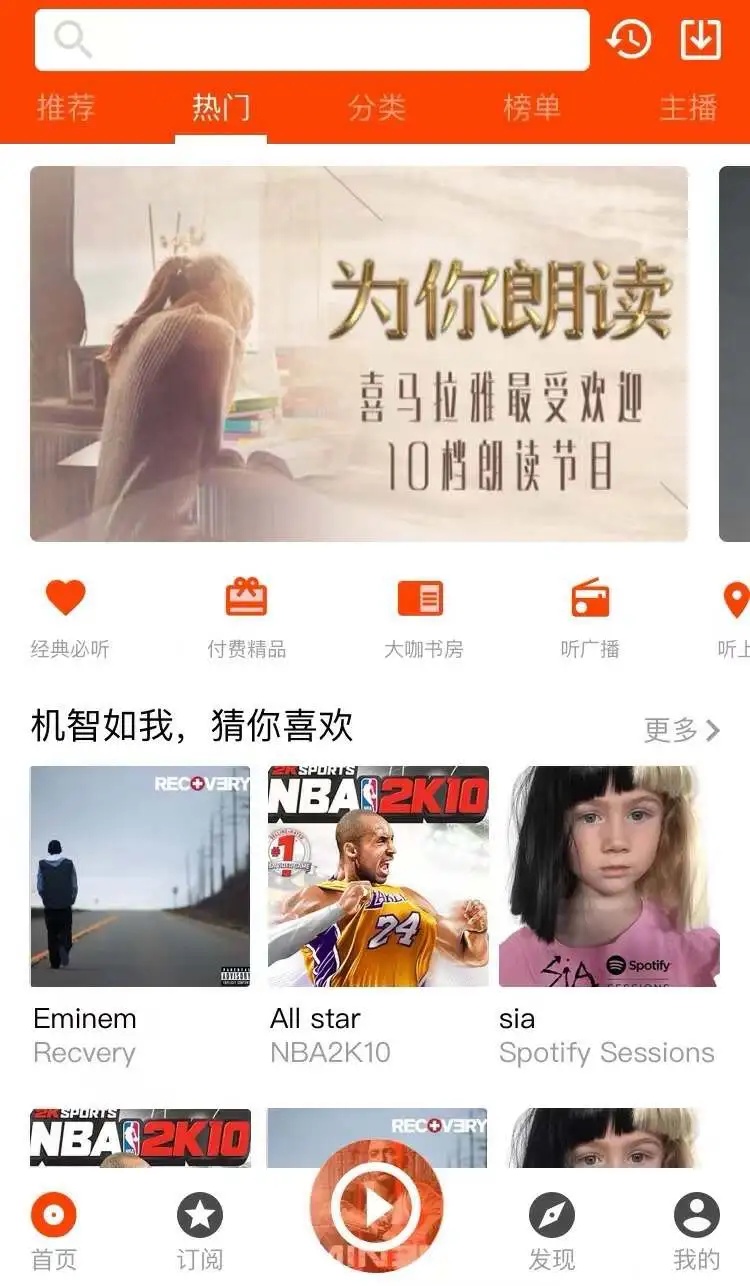
Task: Go to the 发现 tab
Action: tap(551, 1231)
